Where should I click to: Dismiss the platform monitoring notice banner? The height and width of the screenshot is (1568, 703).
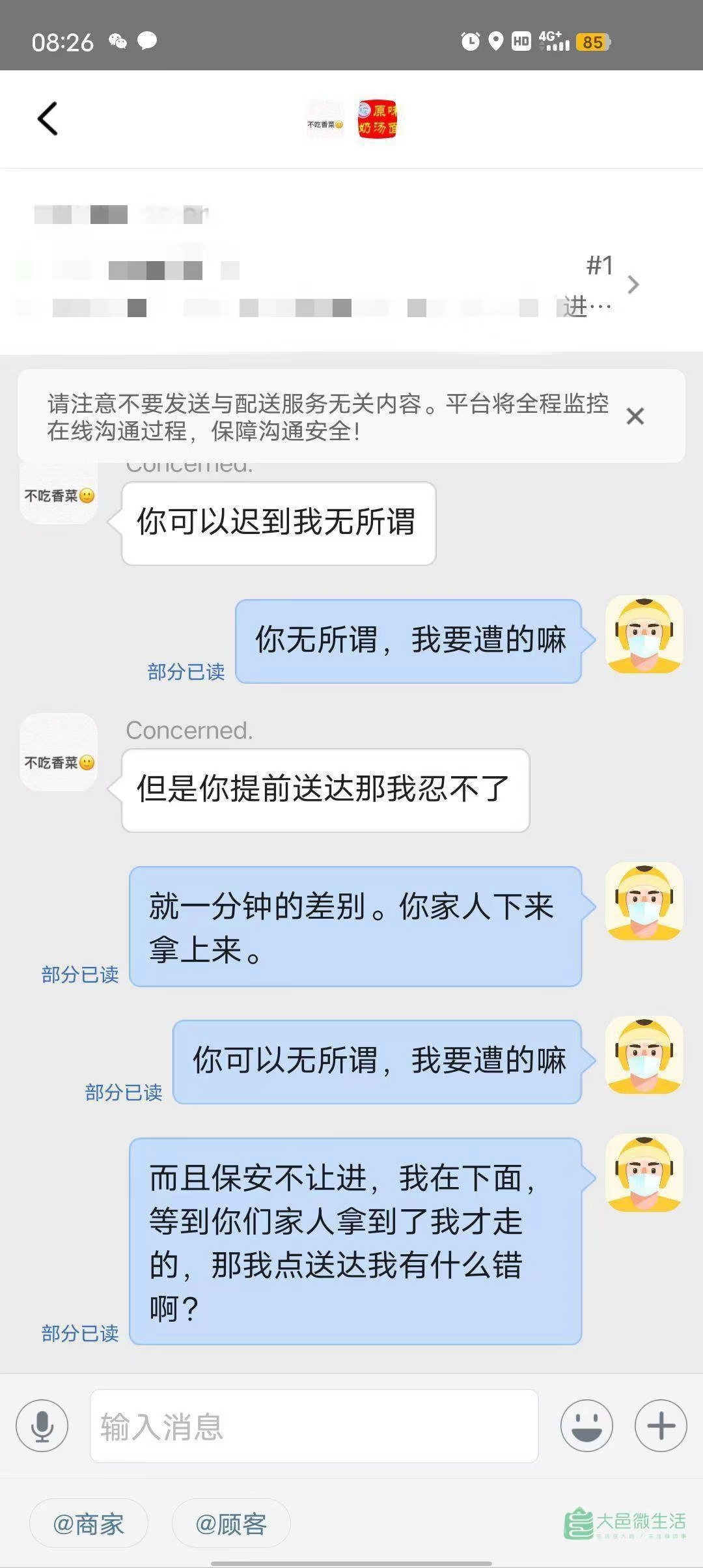pos(635,416)
